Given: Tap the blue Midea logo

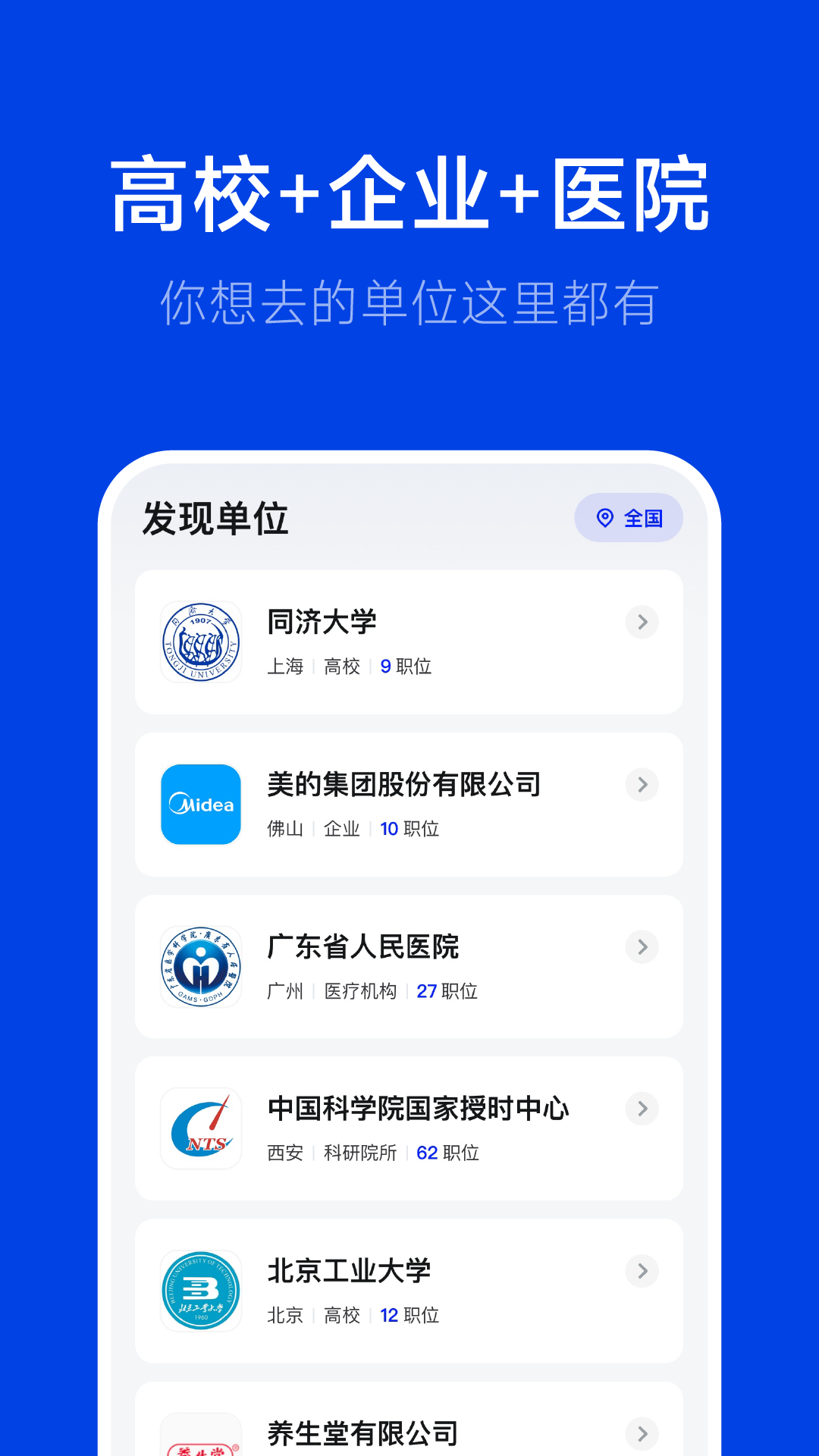Looking at the screenshot, I should coord(200,805).
